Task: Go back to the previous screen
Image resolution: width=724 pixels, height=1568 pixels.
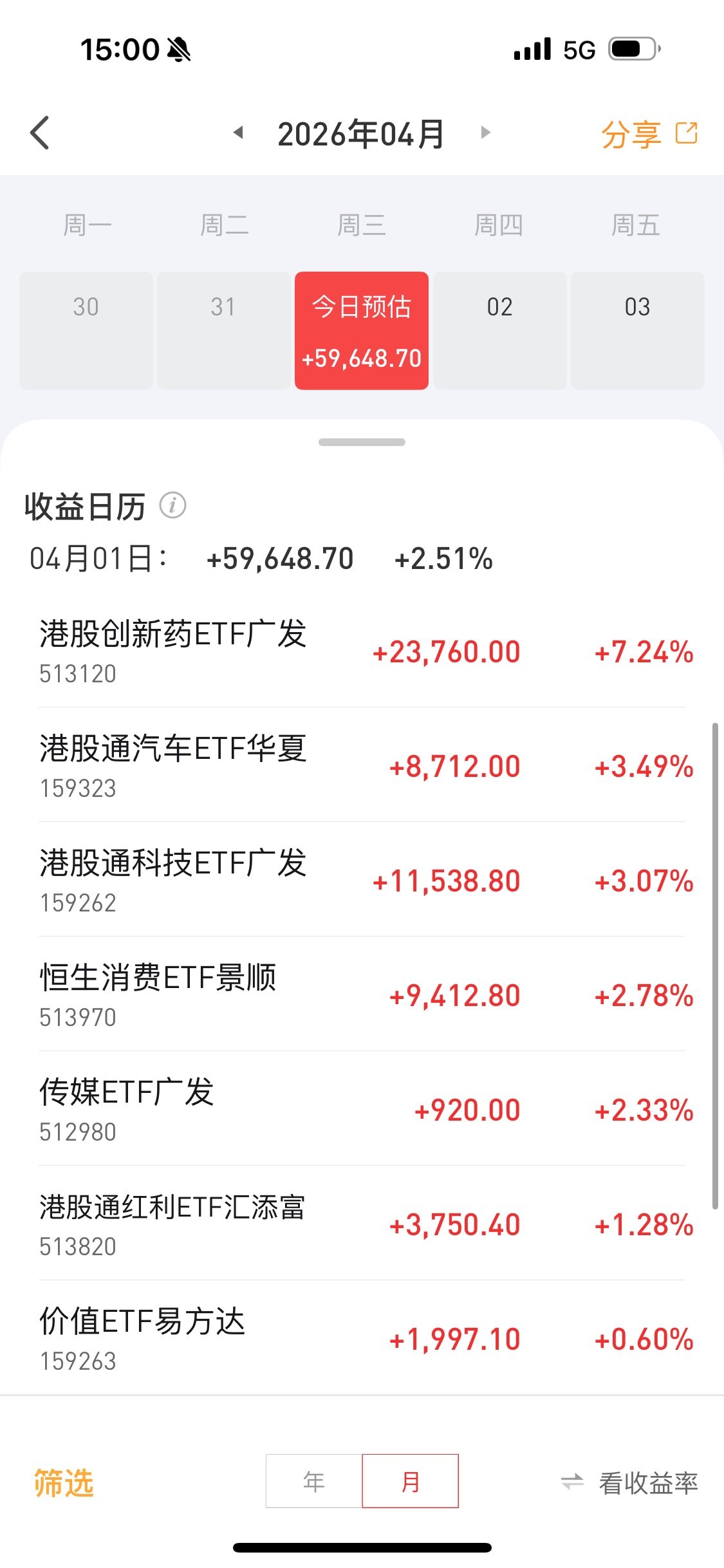Action: click(x=40, y=133)
